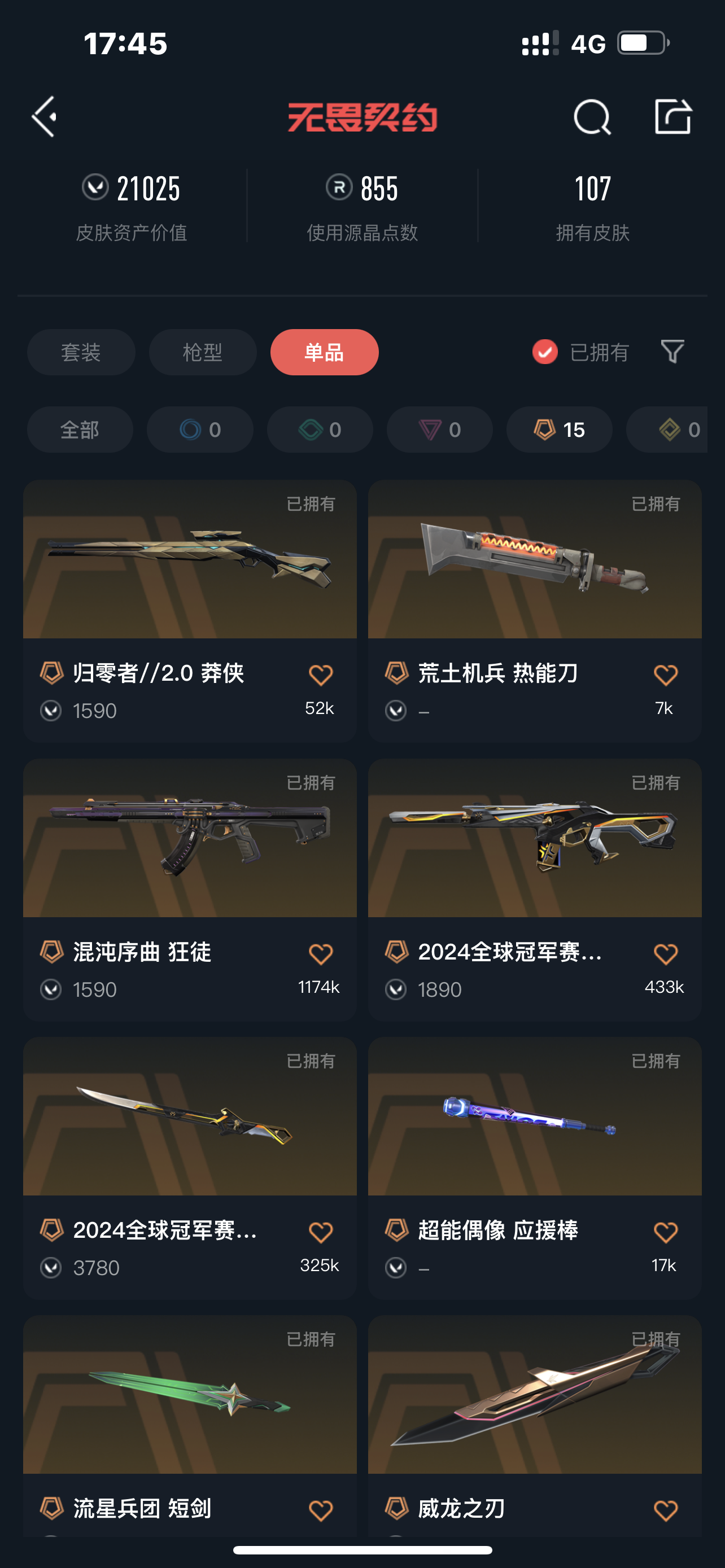Open the 混沌序曲 狂徒 skin card

click(x=190, y=890)
